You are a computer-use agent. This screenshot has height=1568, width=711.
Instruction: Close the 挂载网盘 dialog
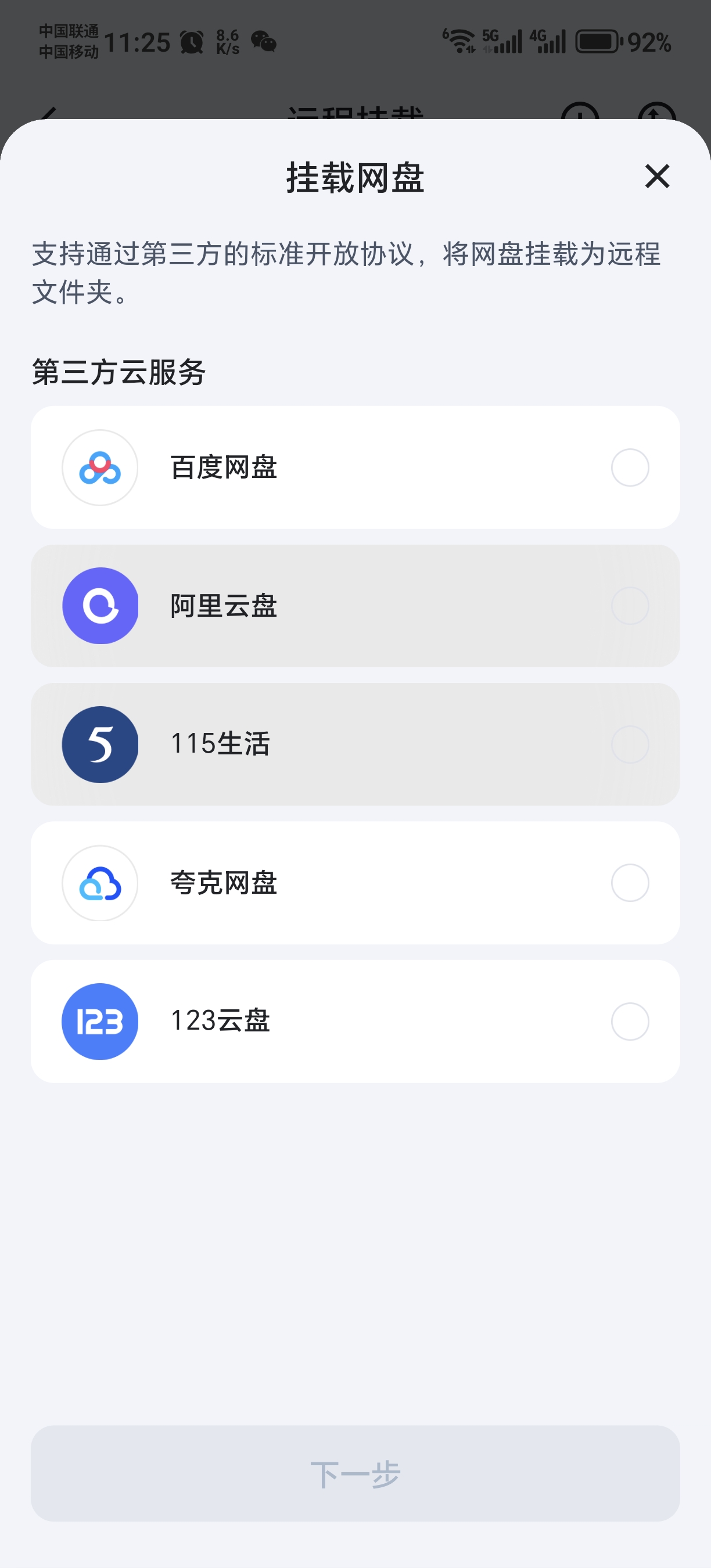656,177
